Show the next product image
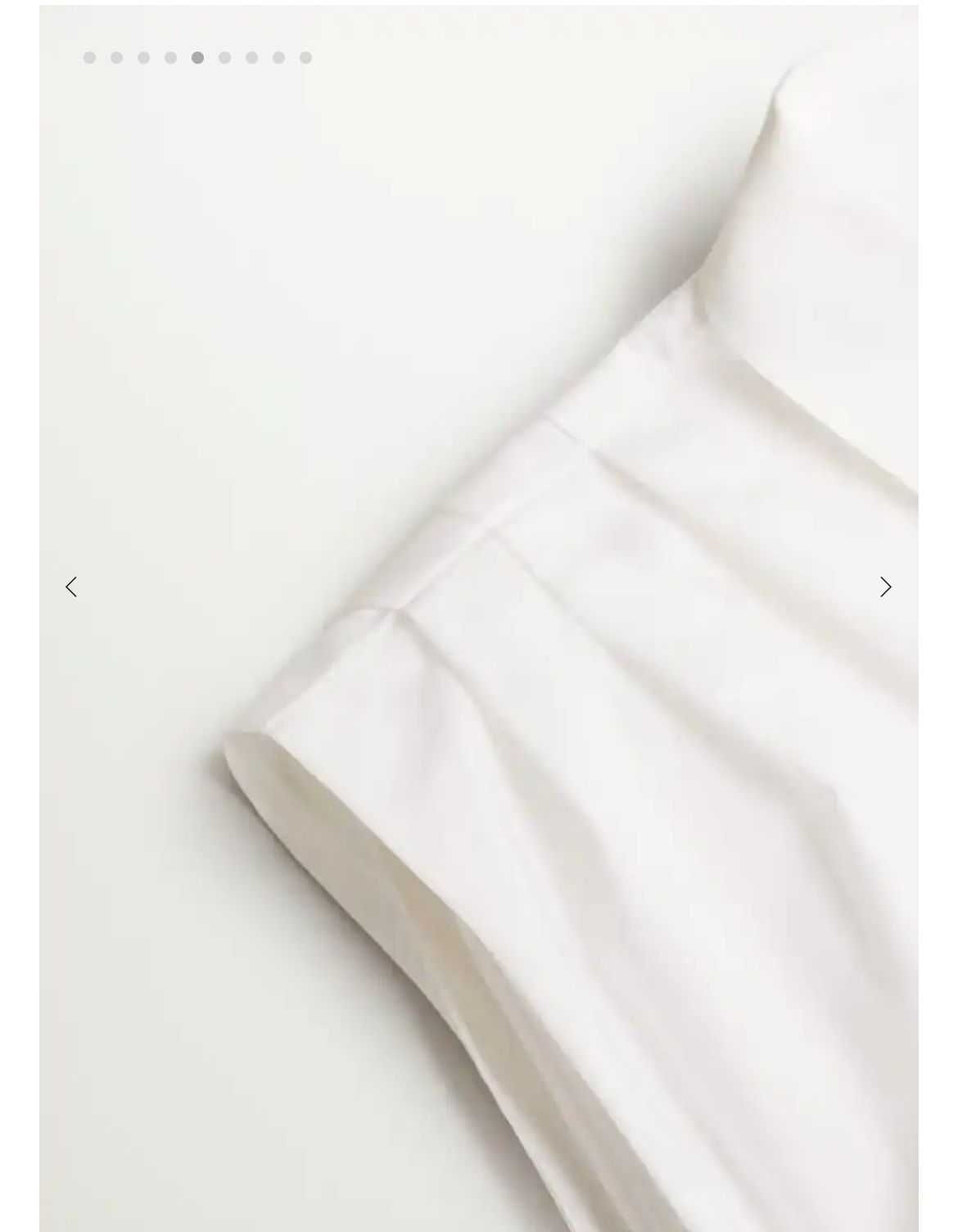The image size is (958, 1232). pos(885,587)
